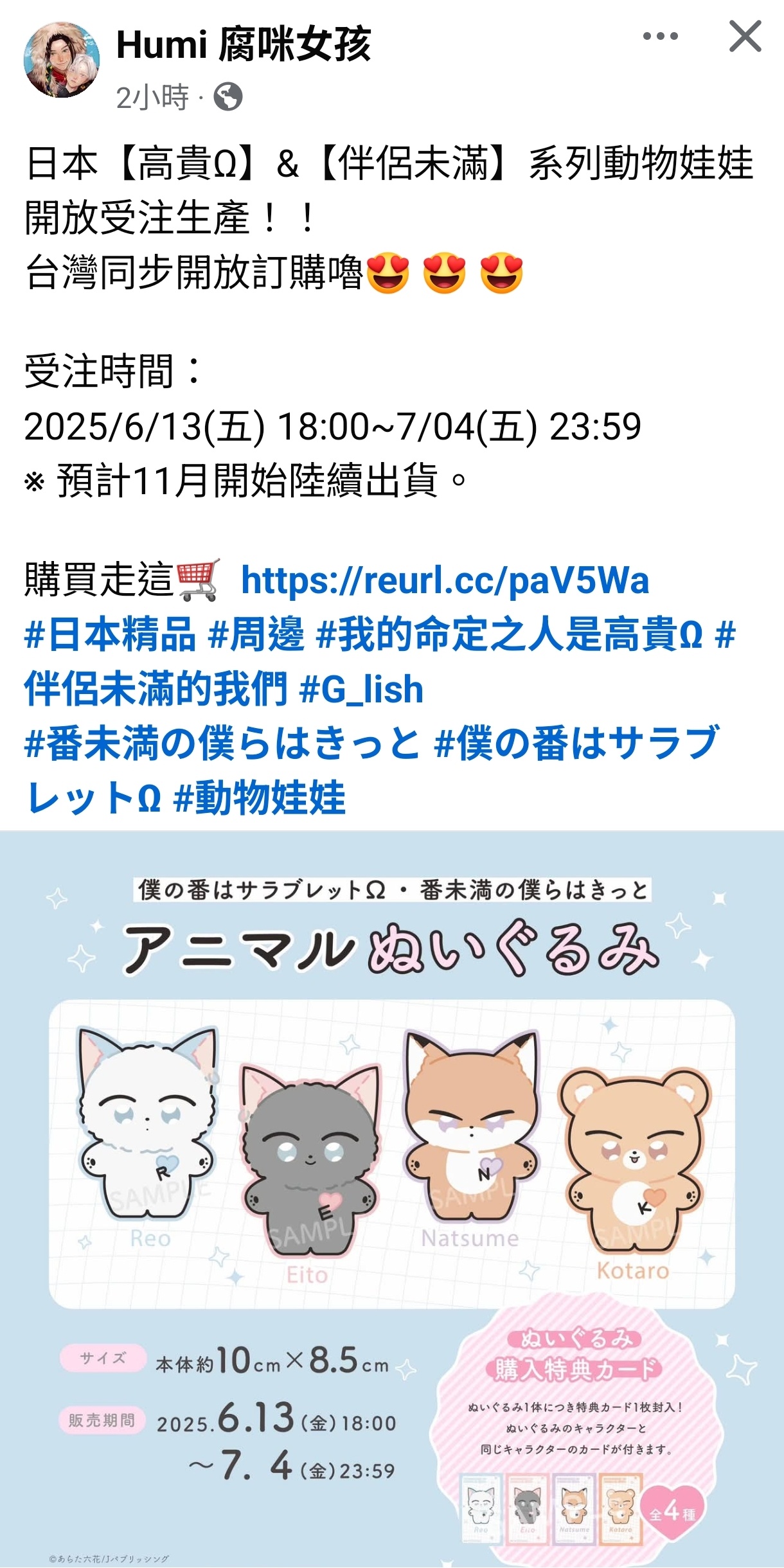Open the reurl.cc/paV5Wa purchase link
784x1568 pixels.
click(445, 580)
